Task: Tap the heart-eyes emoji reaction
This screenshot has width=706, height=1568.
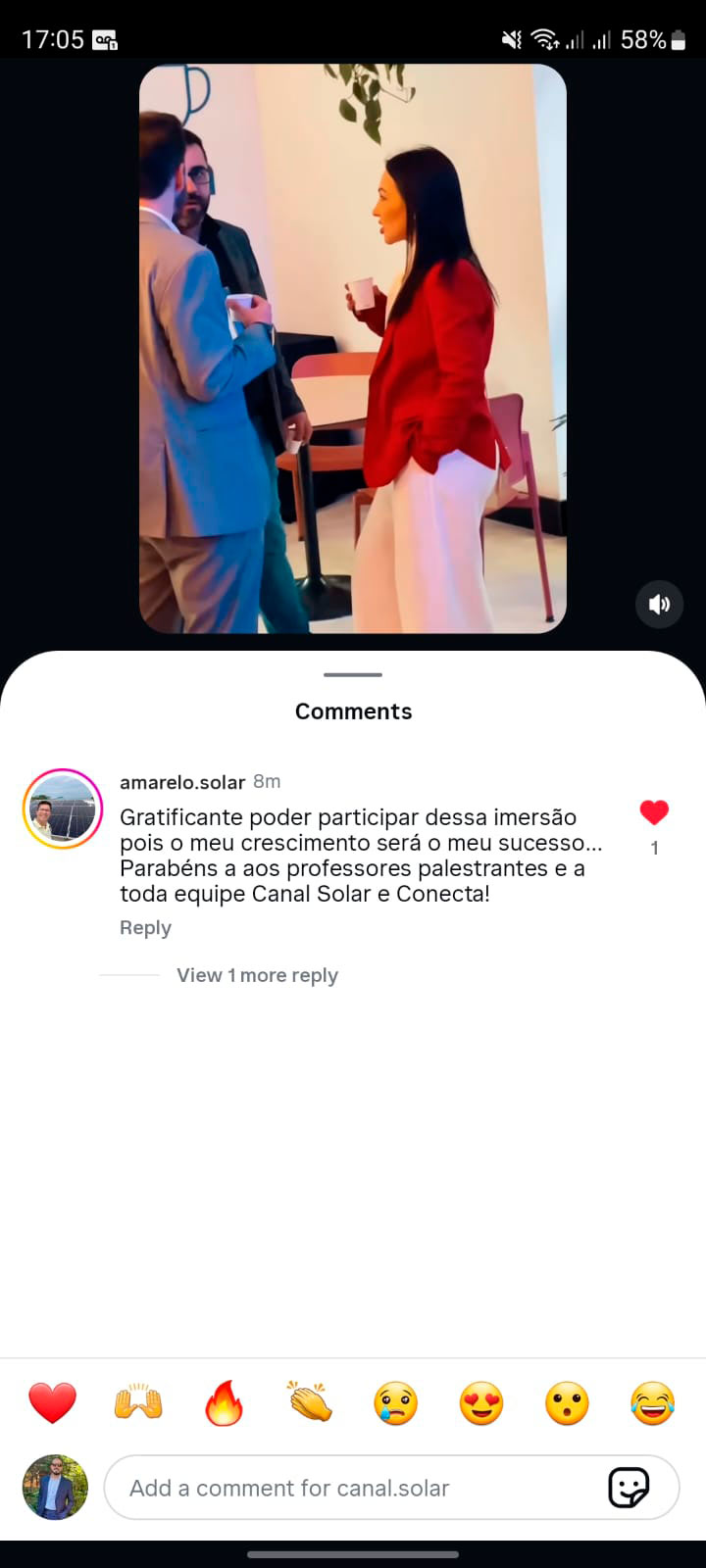Action: (x=480, y=1402)
